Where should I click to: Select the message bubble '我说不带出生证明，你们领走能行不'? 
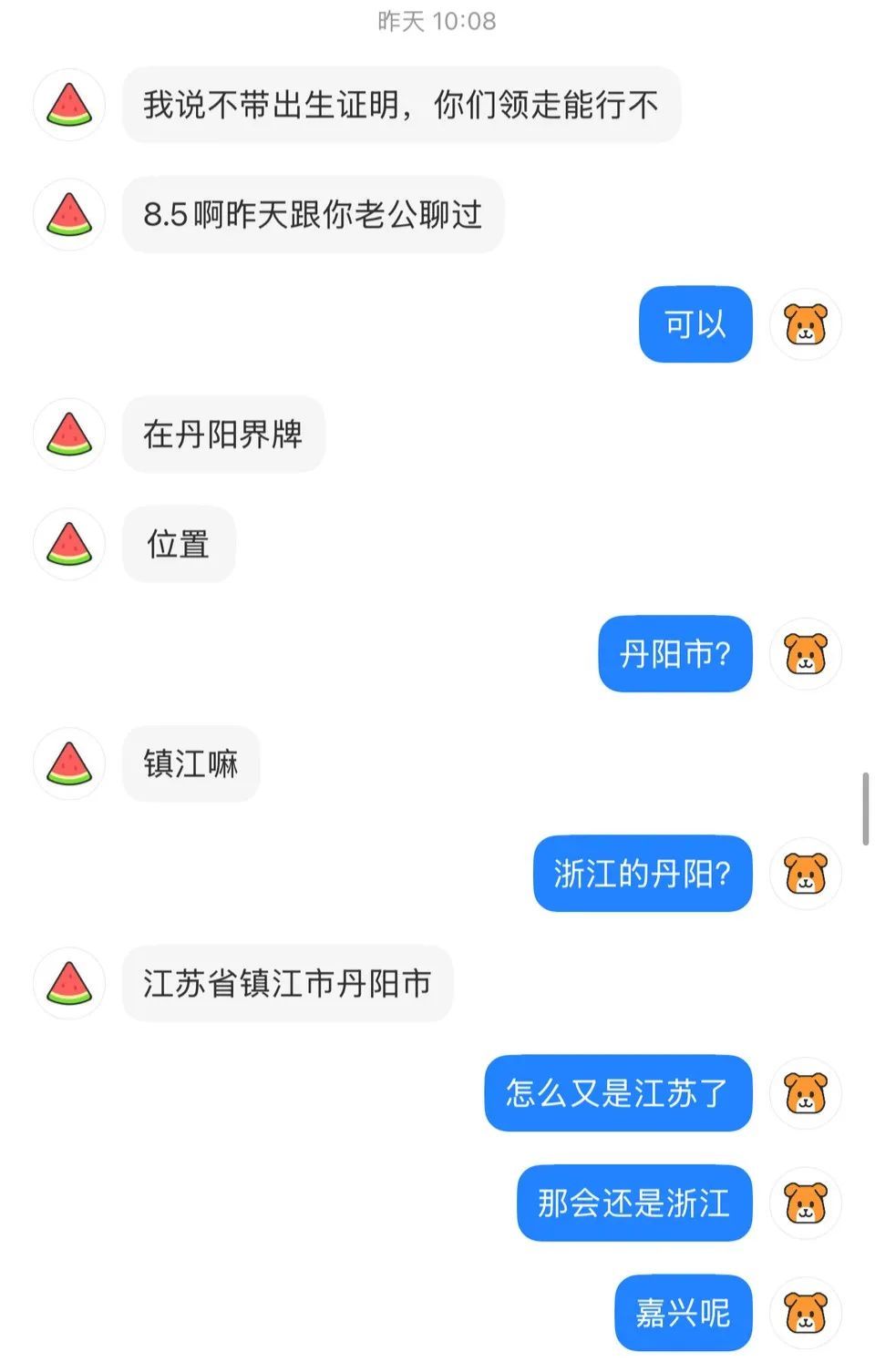(x=401, y=105)
